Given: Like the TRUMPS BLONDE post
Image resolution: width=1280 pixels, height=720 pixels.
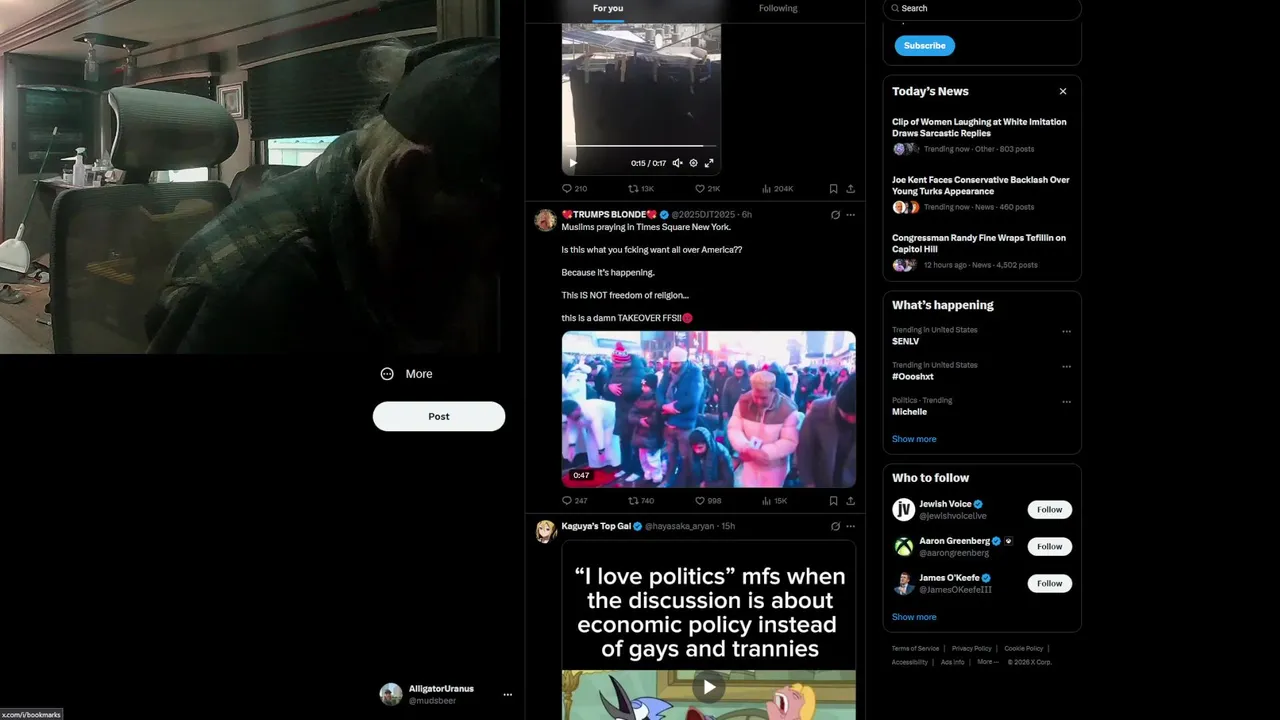Looking at the screenshot, I should click(x=701, y=501).
